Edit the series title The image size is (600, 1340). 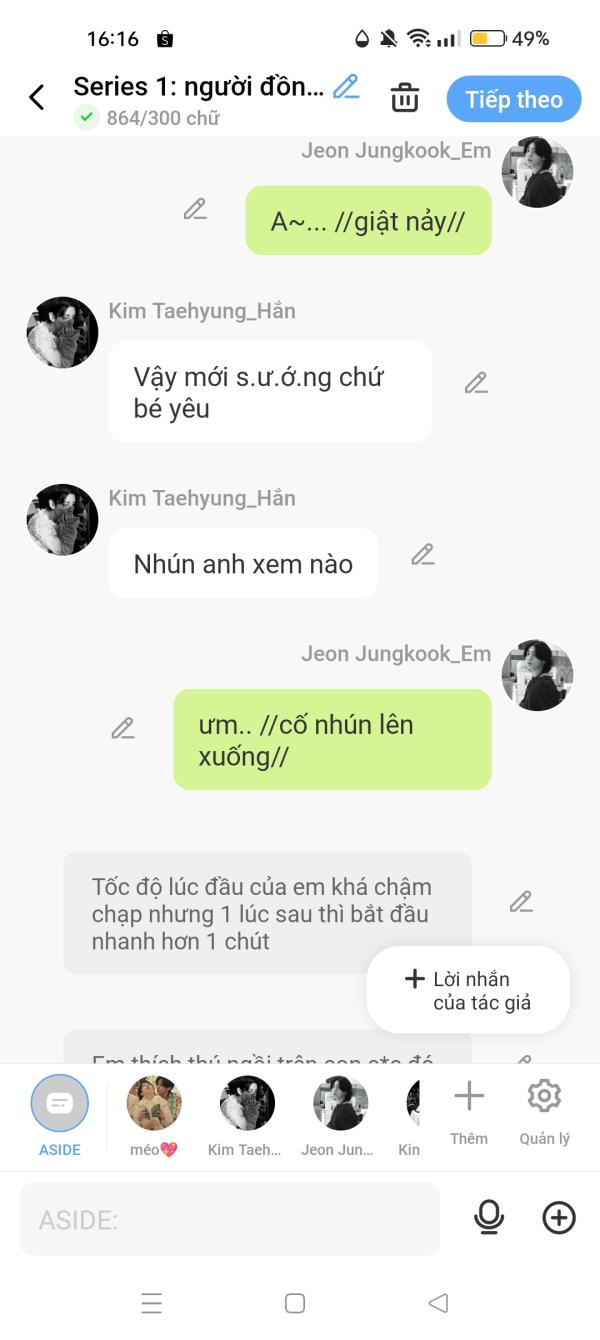tap(346, 87)
